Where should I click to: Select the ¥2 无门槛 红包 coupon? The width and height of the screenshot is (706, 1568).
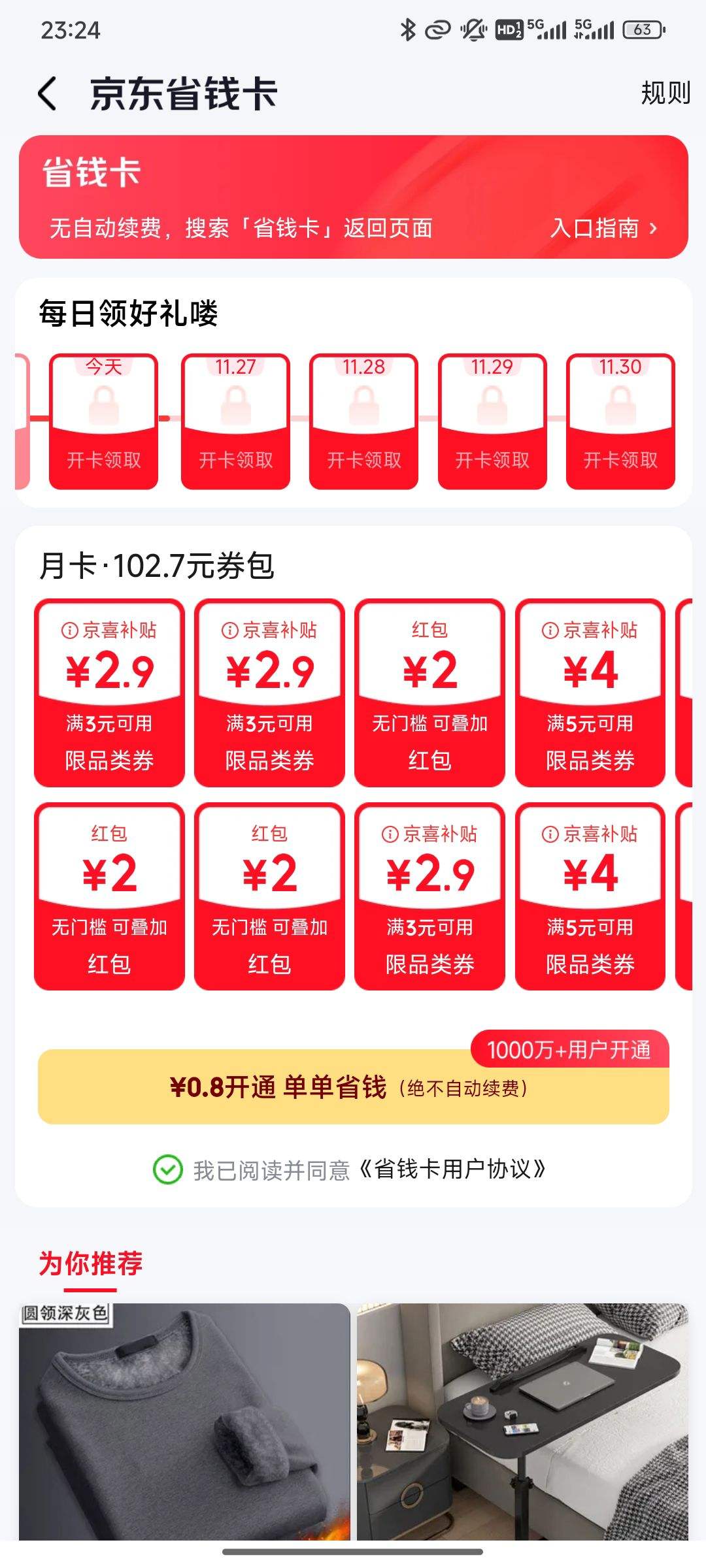429,692
